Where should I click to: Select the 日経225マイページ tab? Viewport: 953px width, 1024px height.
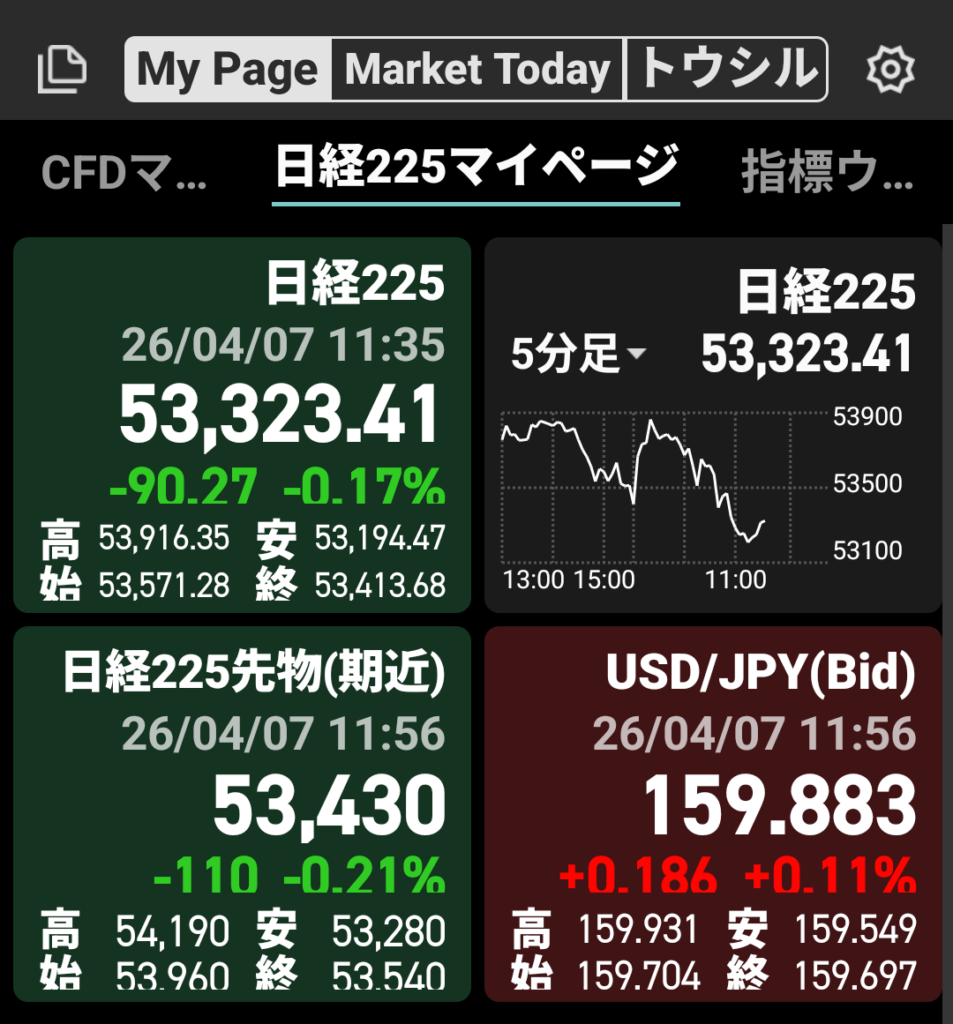tap(476, 168)
